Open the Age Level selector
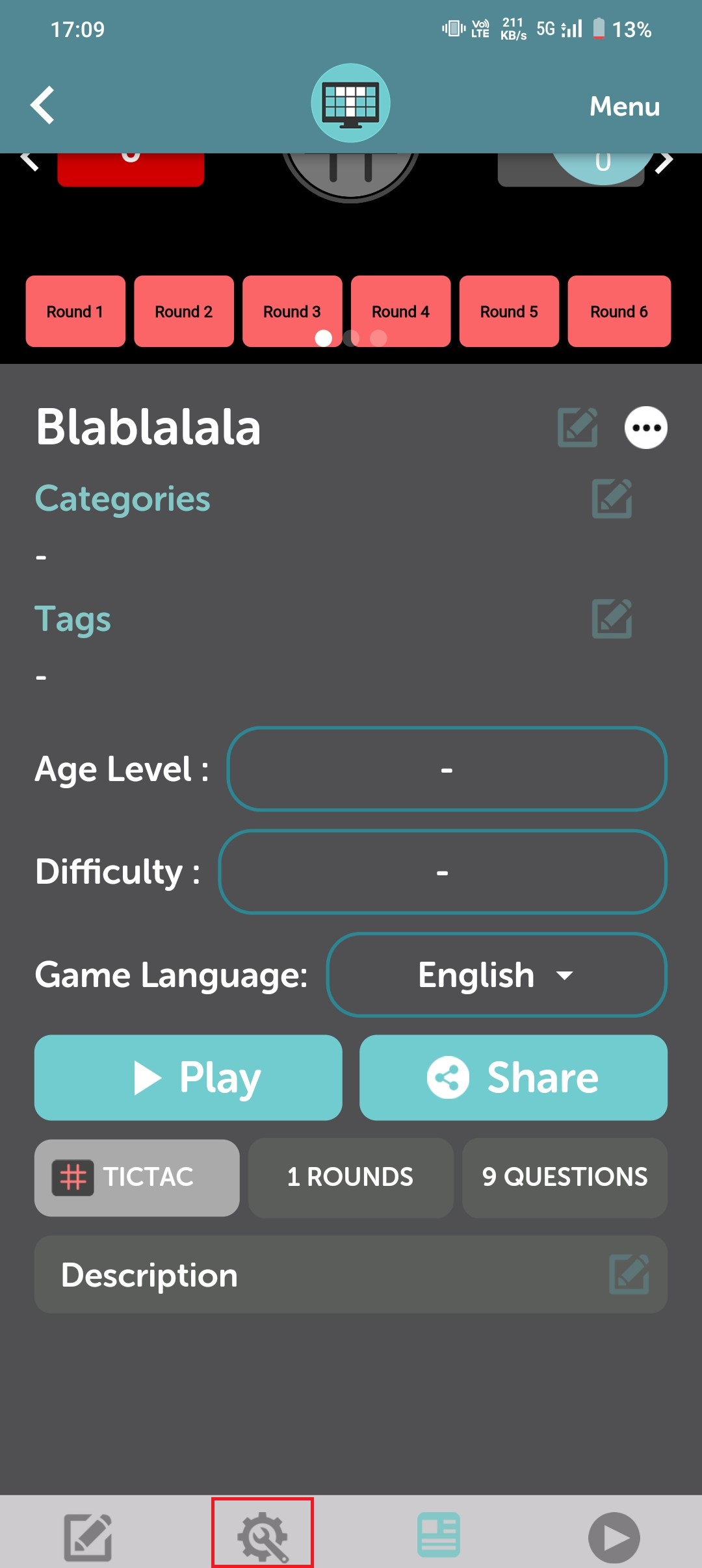702x1568 pixels. click(x=447, y=769)
